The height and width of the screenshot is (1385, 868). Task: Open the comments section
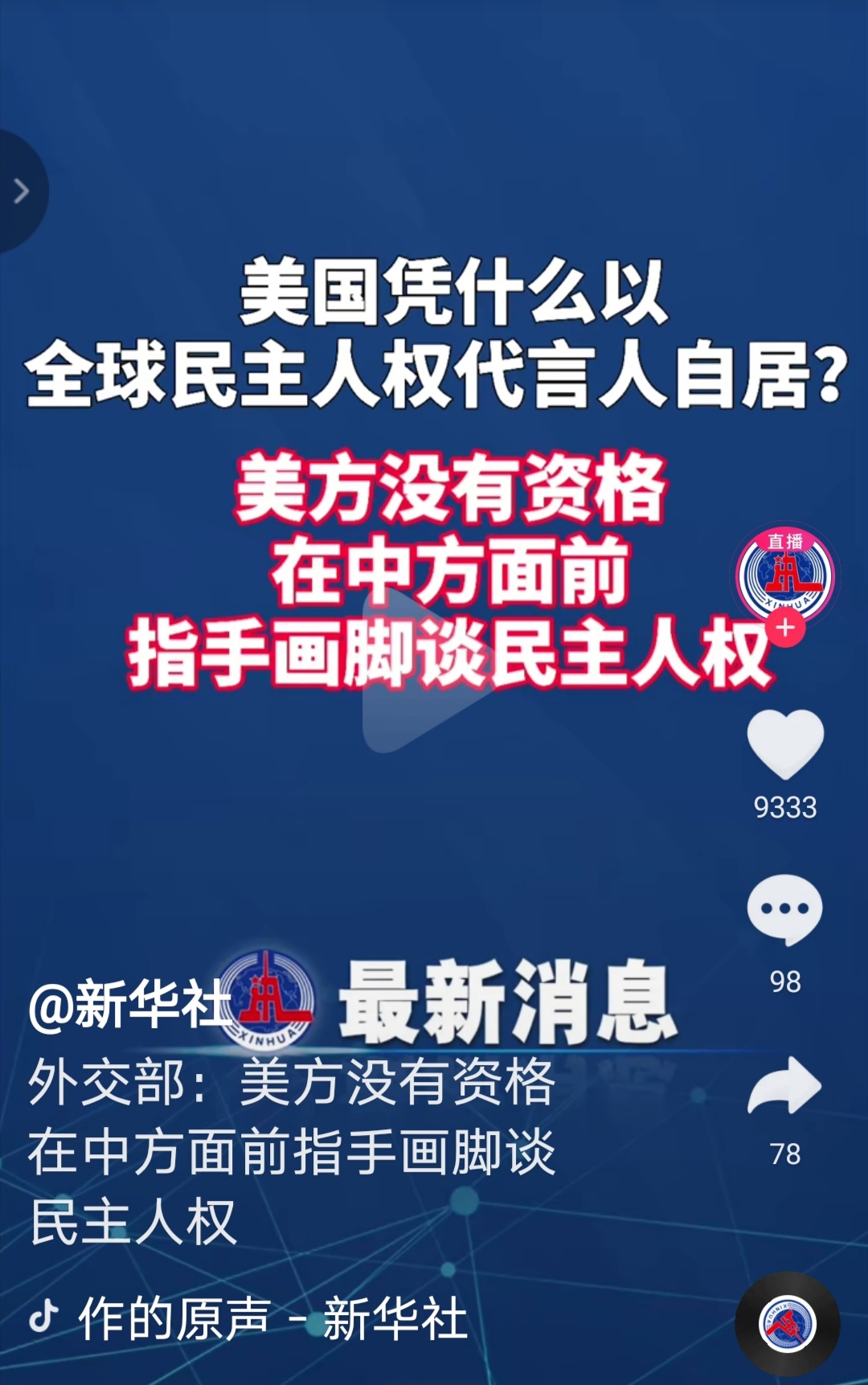[784, 910]
